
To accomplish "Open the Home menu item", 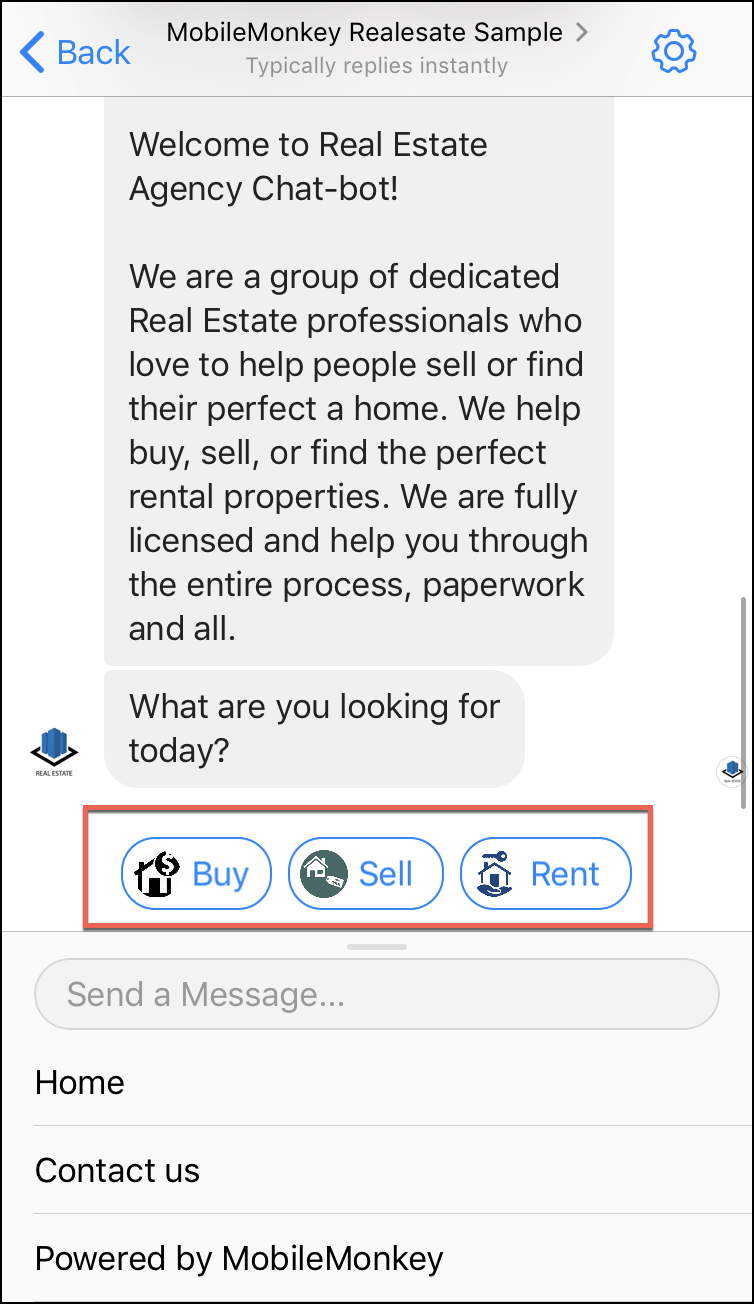I will 377,1082.
